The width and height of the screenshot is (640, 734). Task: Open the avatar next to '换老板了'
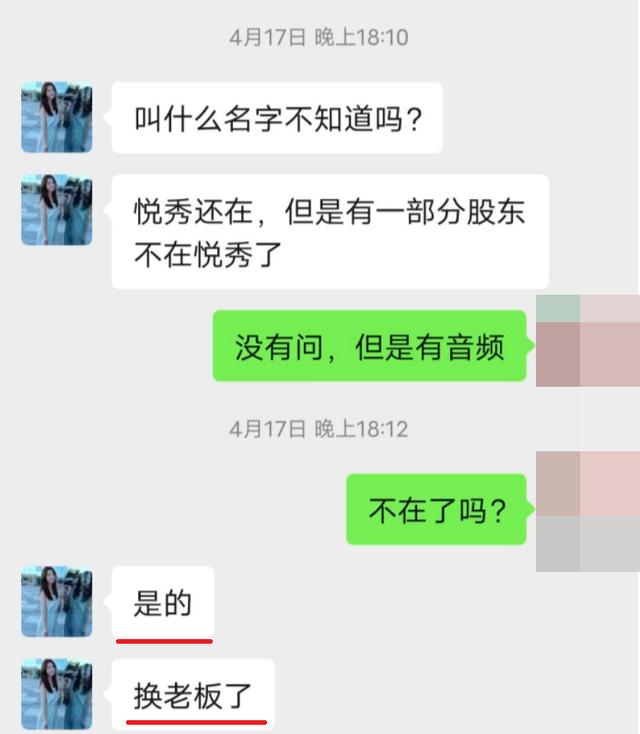coord(57,694)
